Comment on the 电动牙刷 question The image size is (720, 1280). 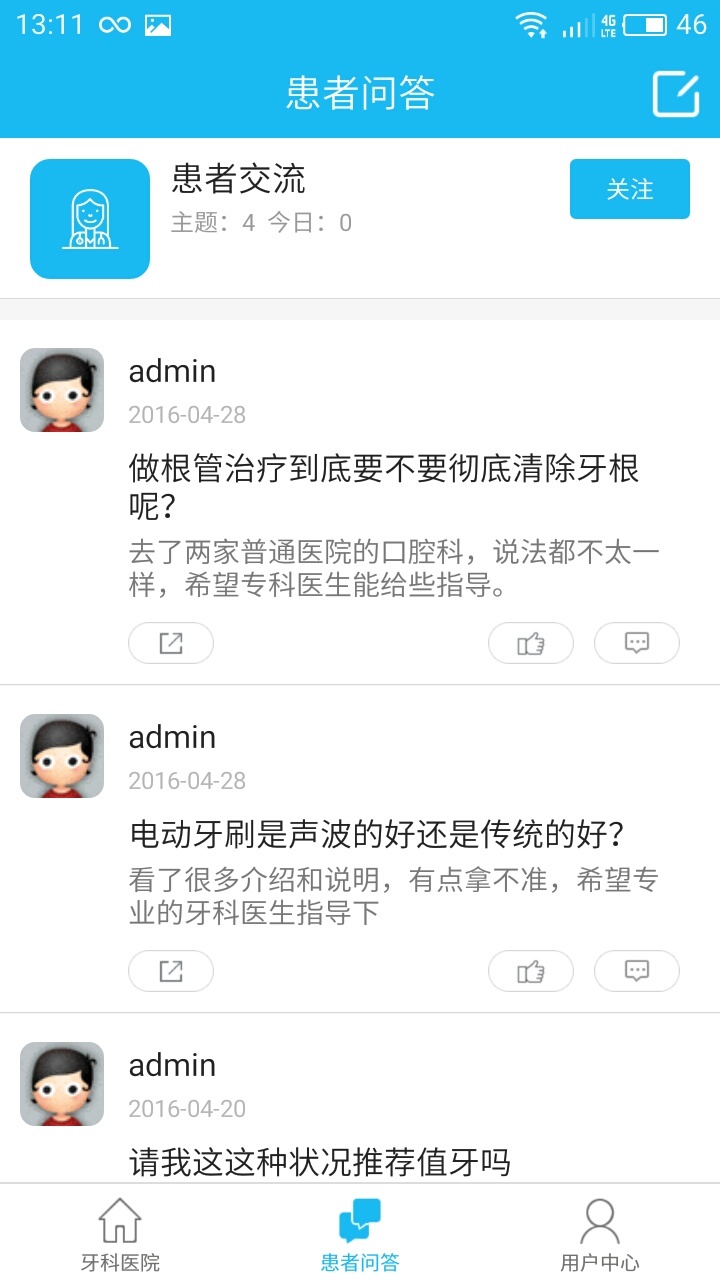pyautogui.click(x=637, y=971)
